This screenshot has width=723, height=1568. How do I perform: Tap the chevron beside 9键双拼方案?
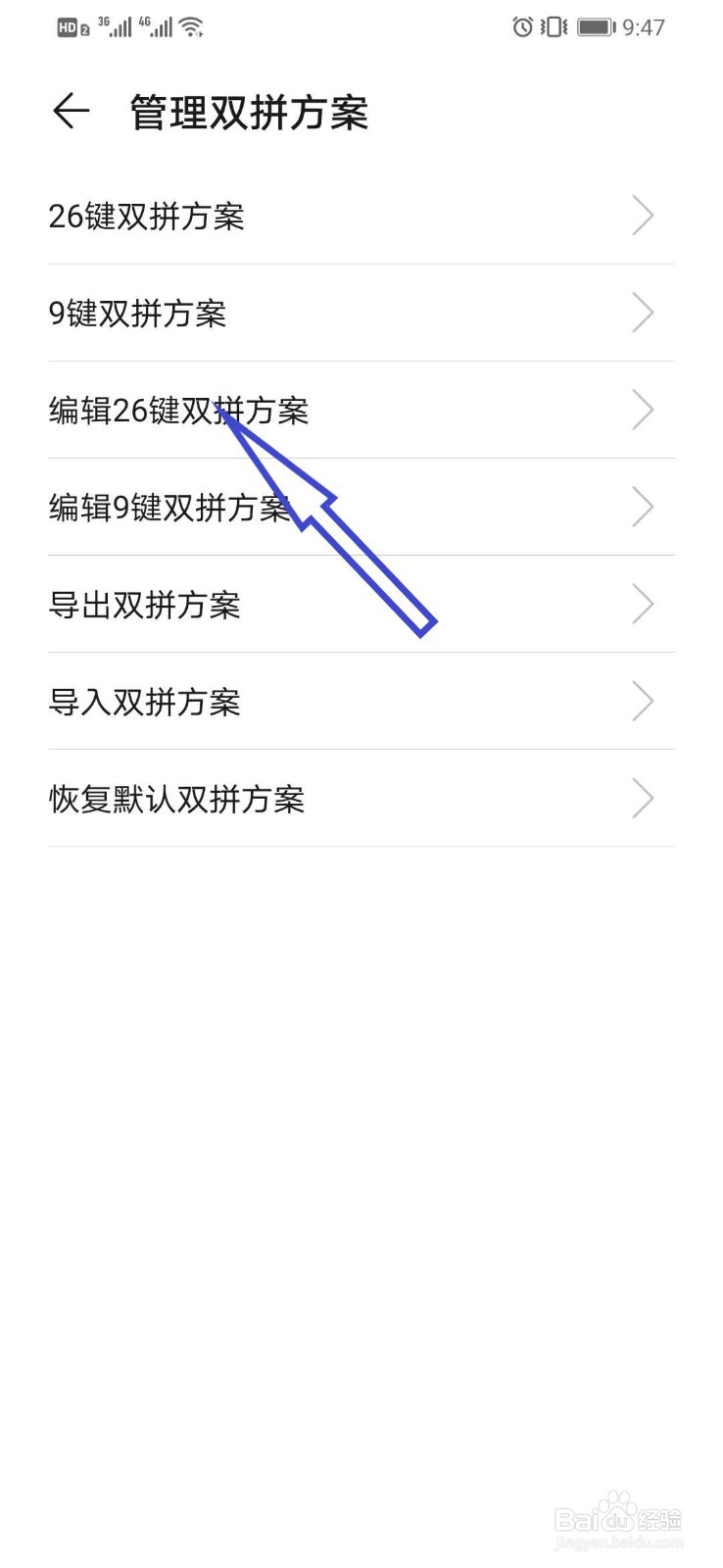coord(644,314)
